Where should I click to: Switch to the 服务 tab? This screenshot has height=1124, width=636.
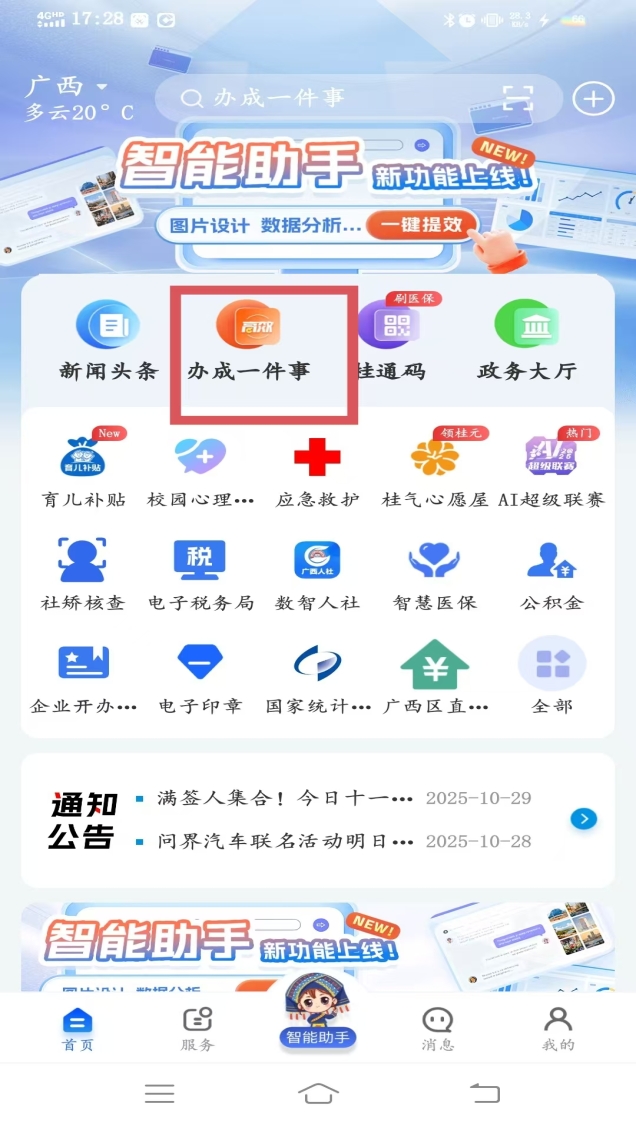[198, 1029]
